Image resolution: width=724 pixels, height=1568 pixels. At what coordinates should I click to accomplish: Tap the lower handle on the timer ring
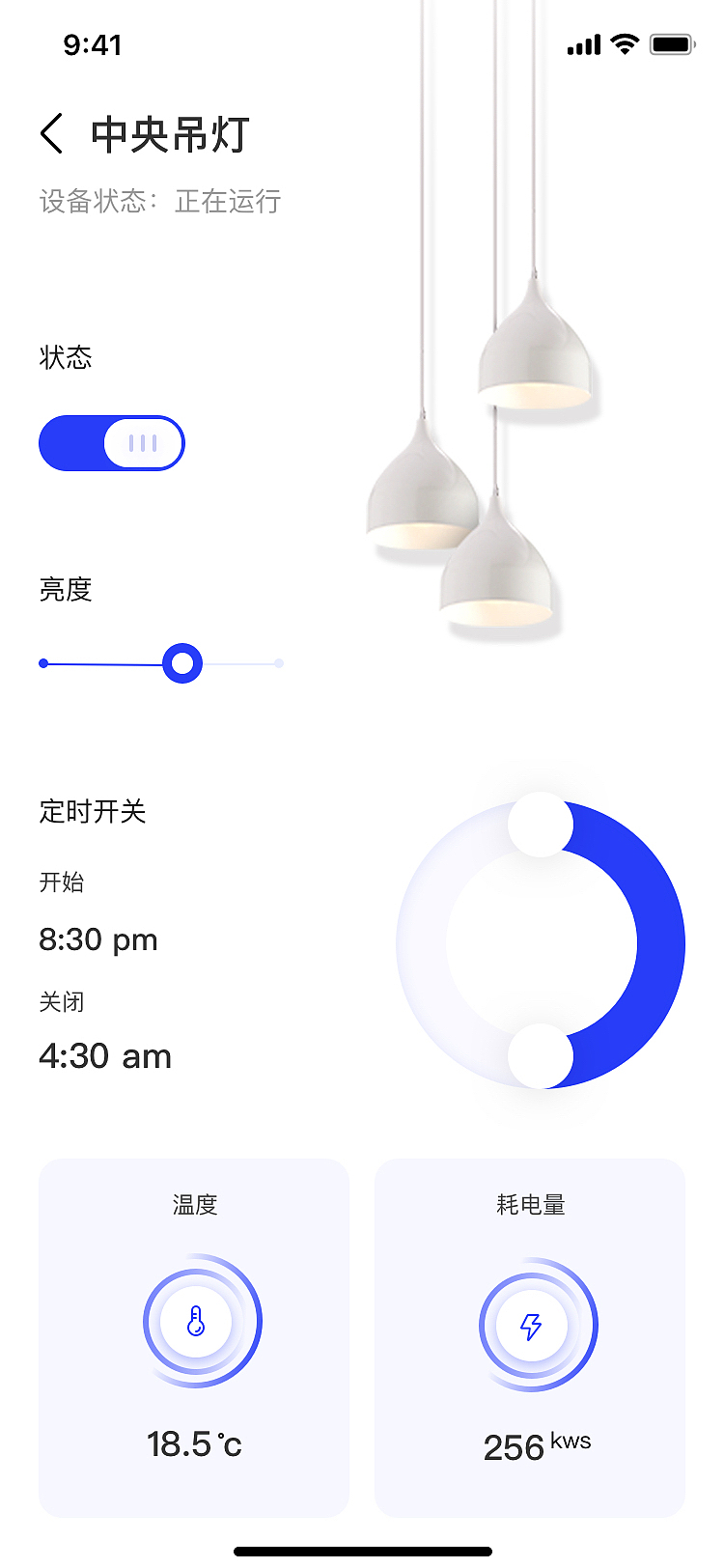tap(541, 1057)
